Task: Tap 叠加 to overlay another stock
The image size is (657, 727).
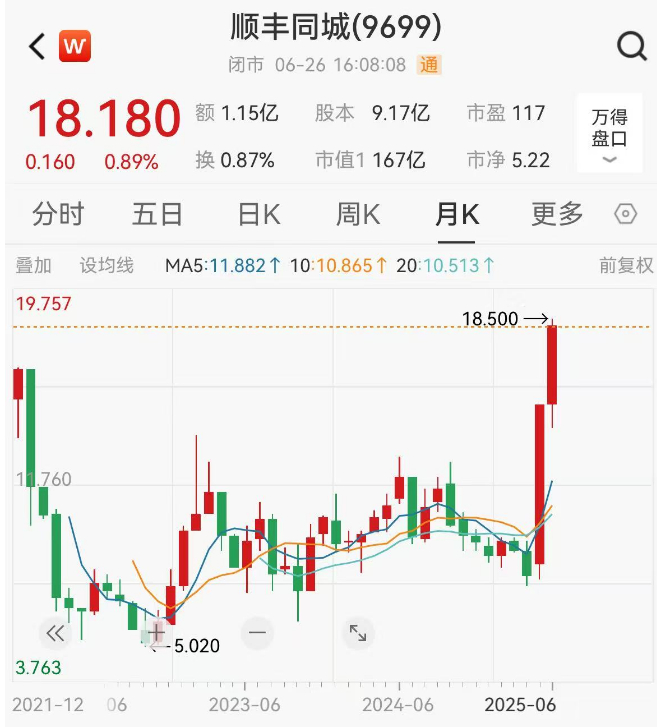Action: (x=33, y=266)
